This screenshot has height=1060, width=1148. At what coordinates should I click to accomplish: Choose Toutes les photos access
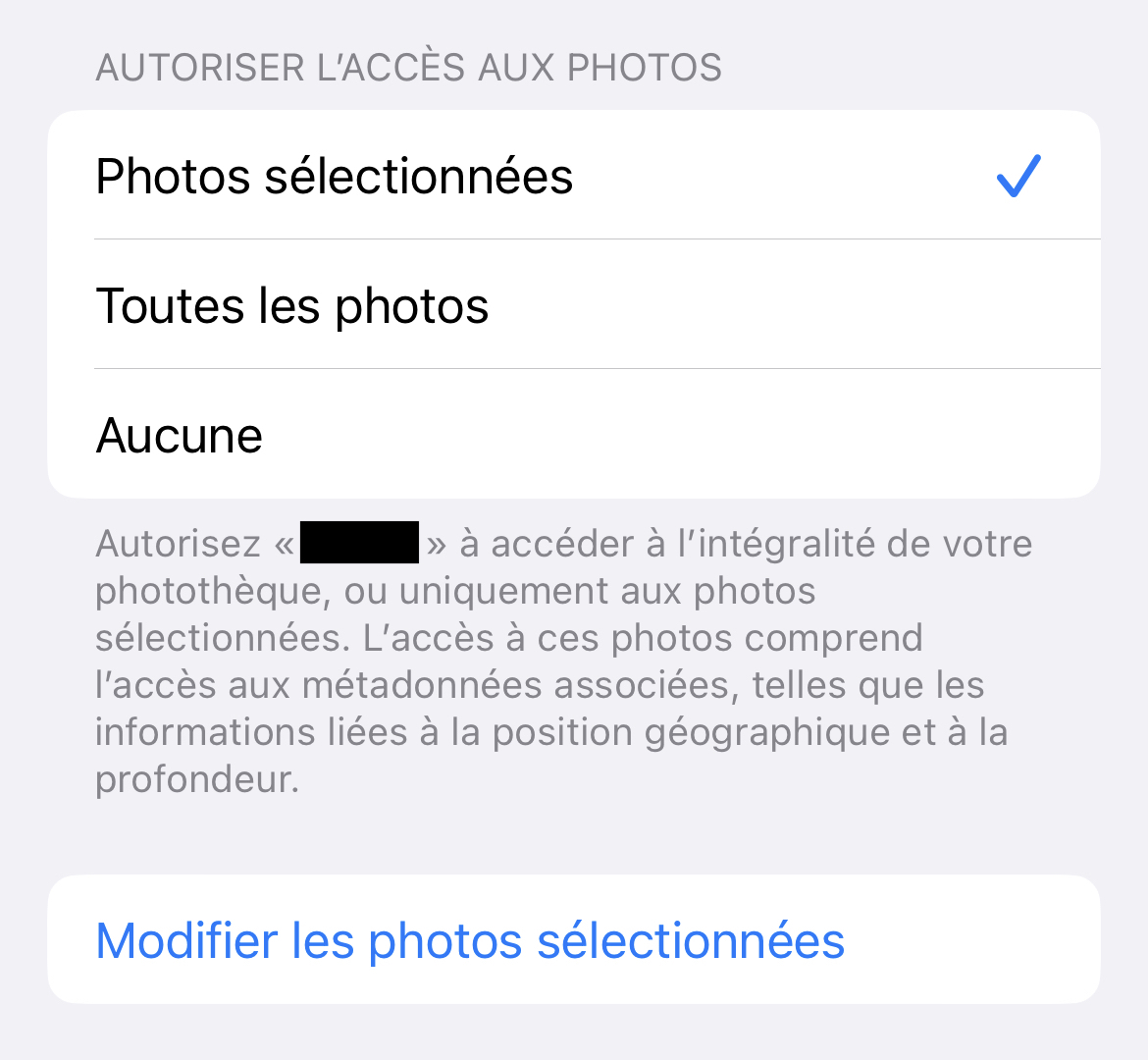click(292, 305)
